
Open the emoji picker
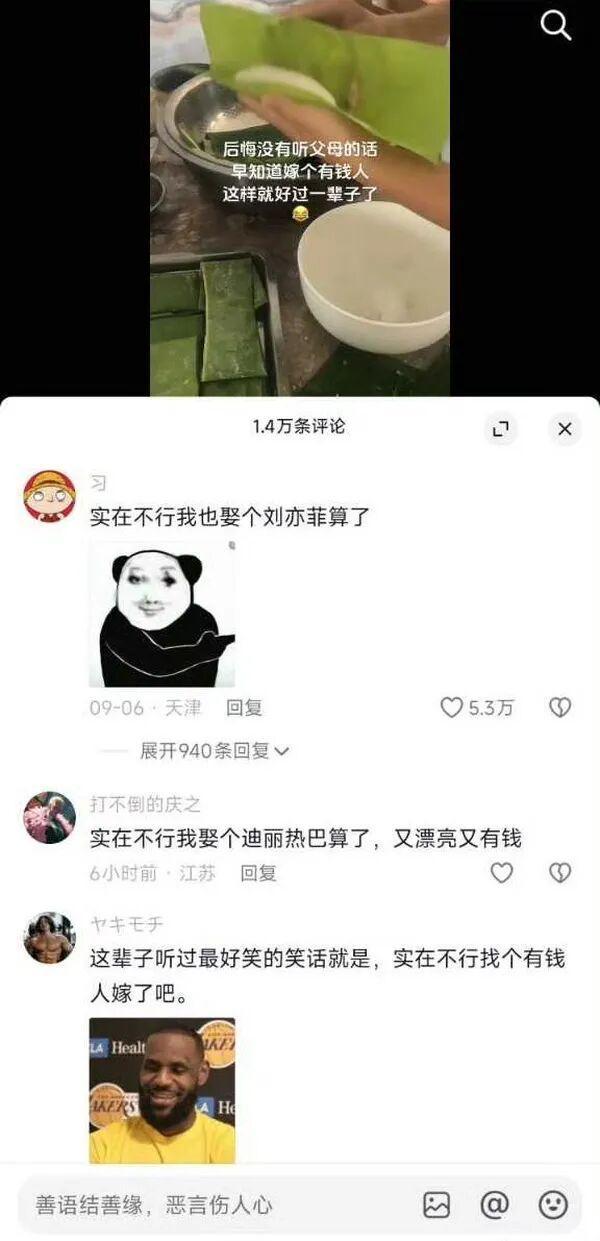(553, 1205)
